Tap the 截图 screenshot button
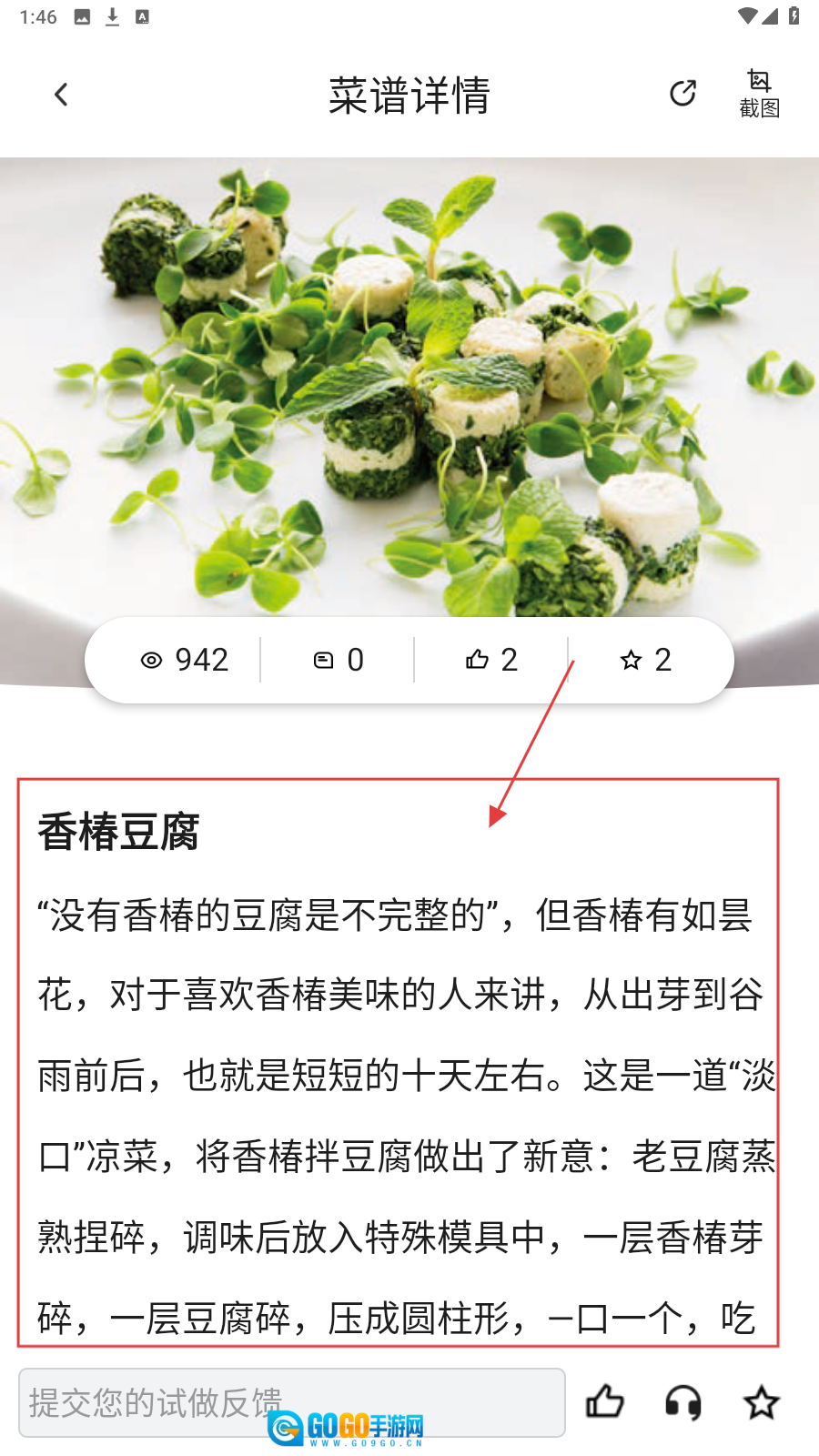The height and width of the screenshot is (1456, 819). [x=759, y=94]
